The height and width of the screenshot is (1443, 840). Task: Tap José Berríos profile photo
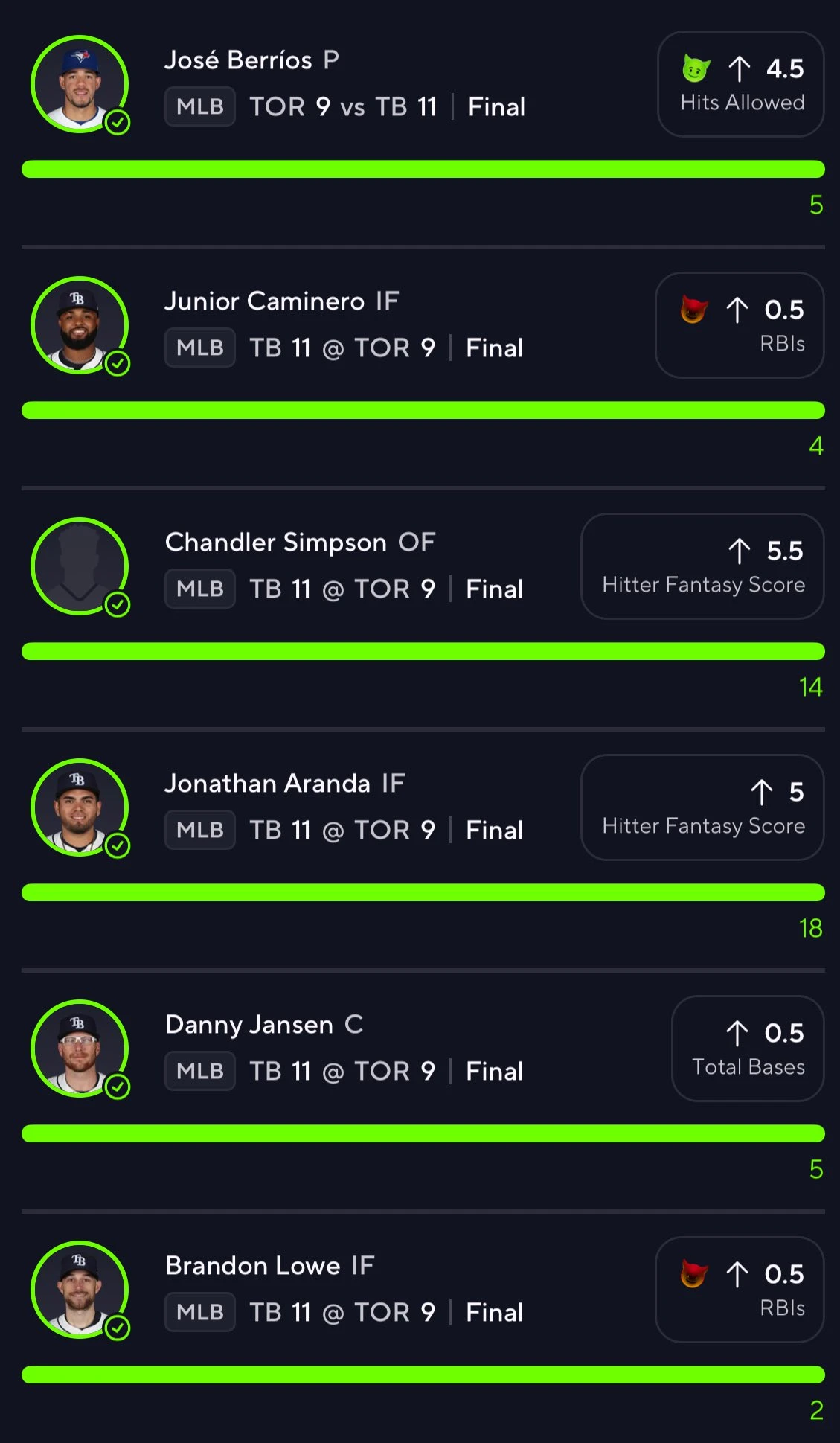(80, 84)
